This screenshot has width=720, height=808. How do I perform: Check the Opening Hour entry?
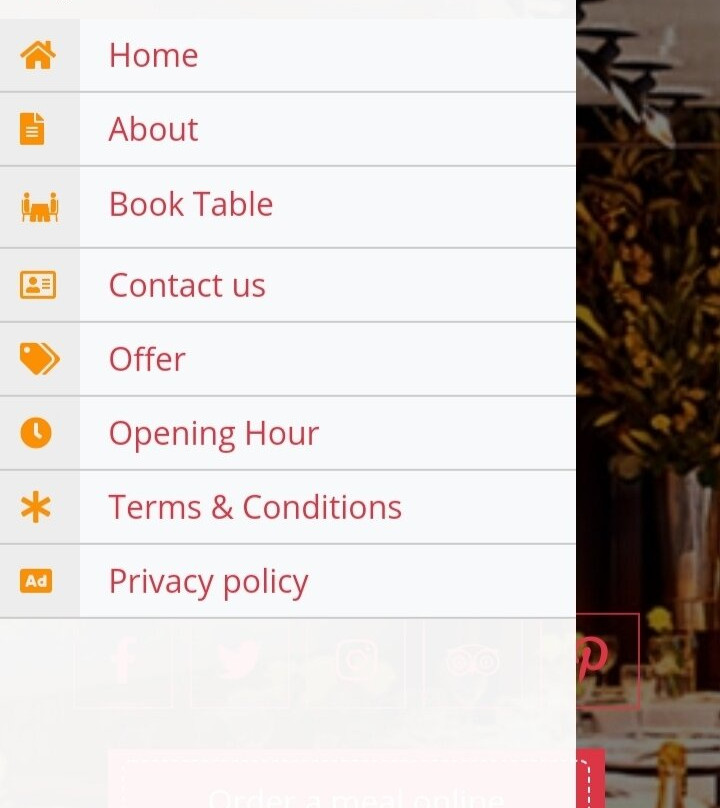(213, 433)
